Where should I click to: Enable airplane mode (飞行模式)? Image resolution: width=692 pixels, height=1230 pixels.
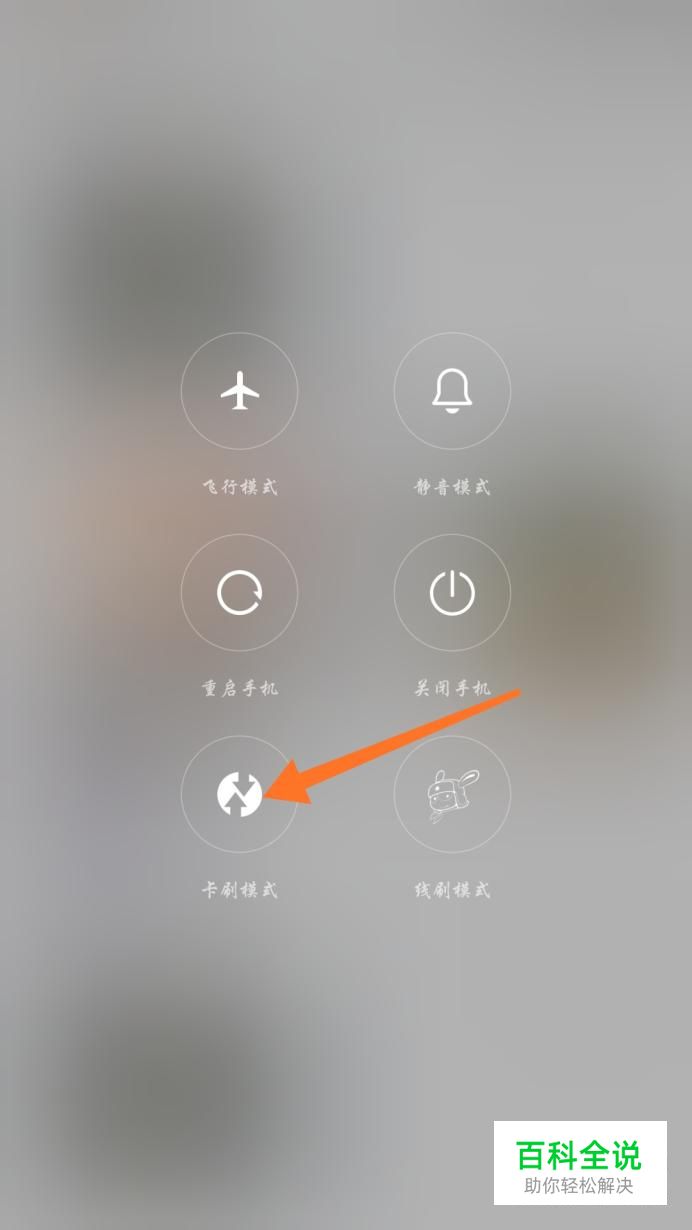pyautogui.click(x=239, y=391)
